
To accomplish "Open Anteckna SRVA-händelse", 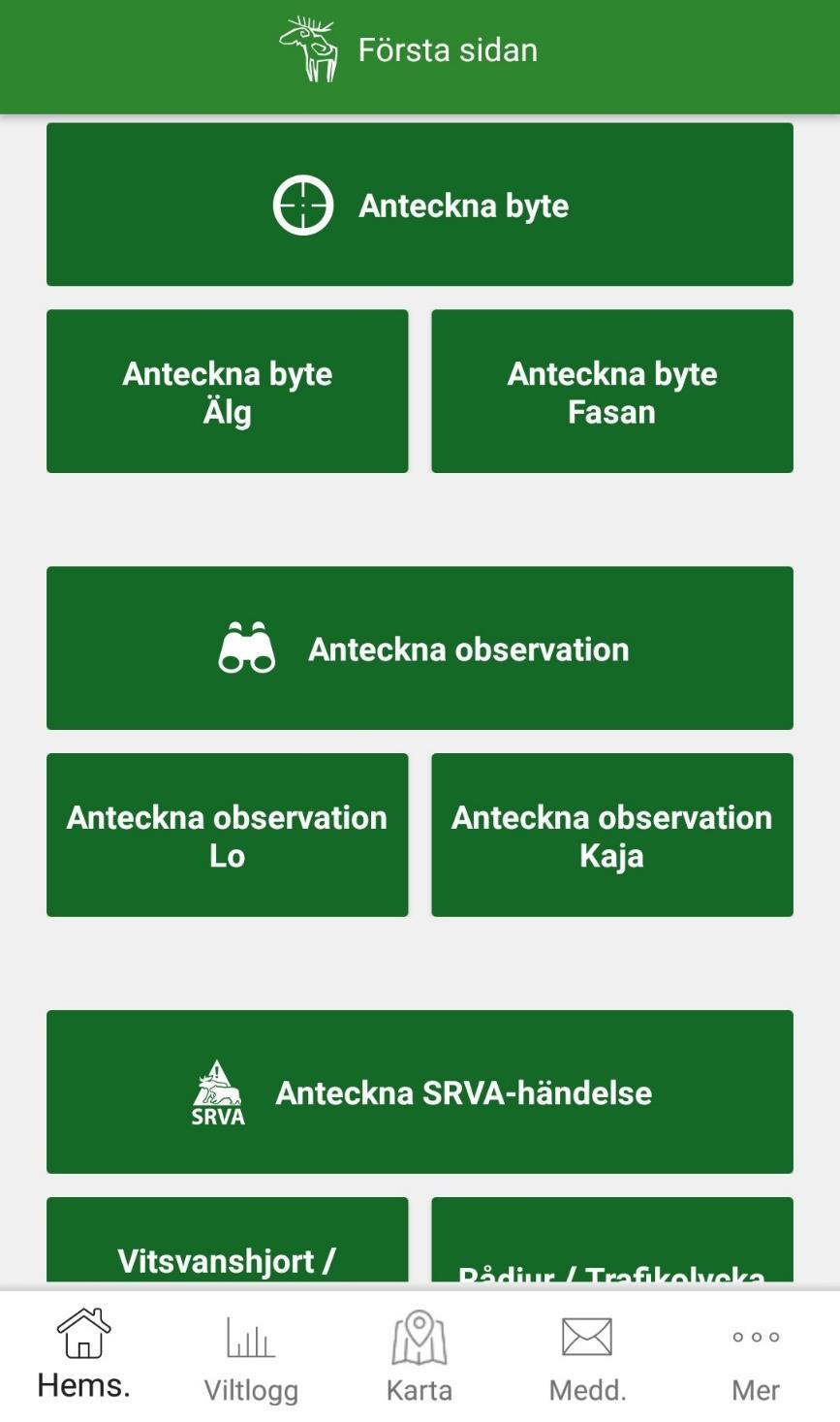I will [420, 1092].
